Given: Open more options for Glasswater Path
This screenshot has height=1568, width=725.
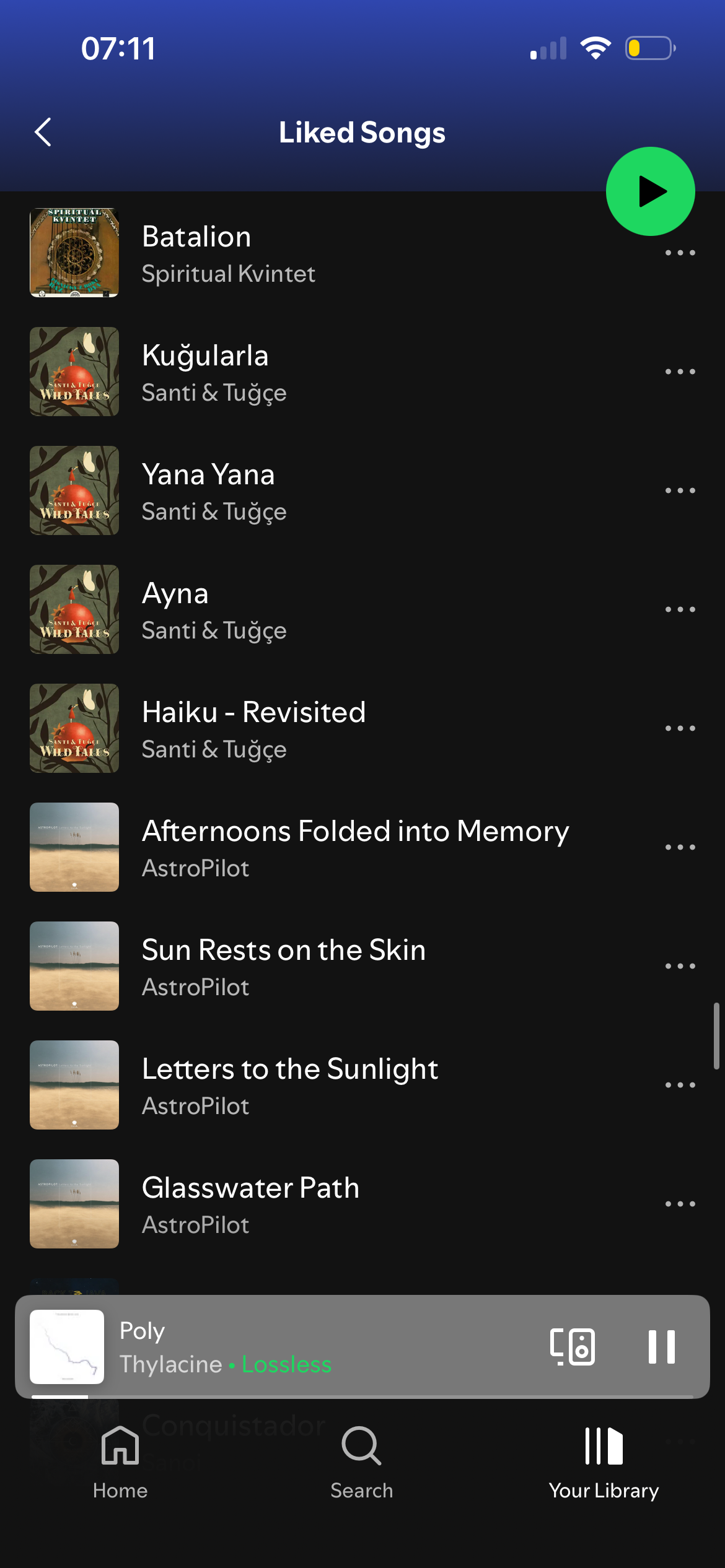Looking at the screenshot, I should click(x=680, y=1204).
